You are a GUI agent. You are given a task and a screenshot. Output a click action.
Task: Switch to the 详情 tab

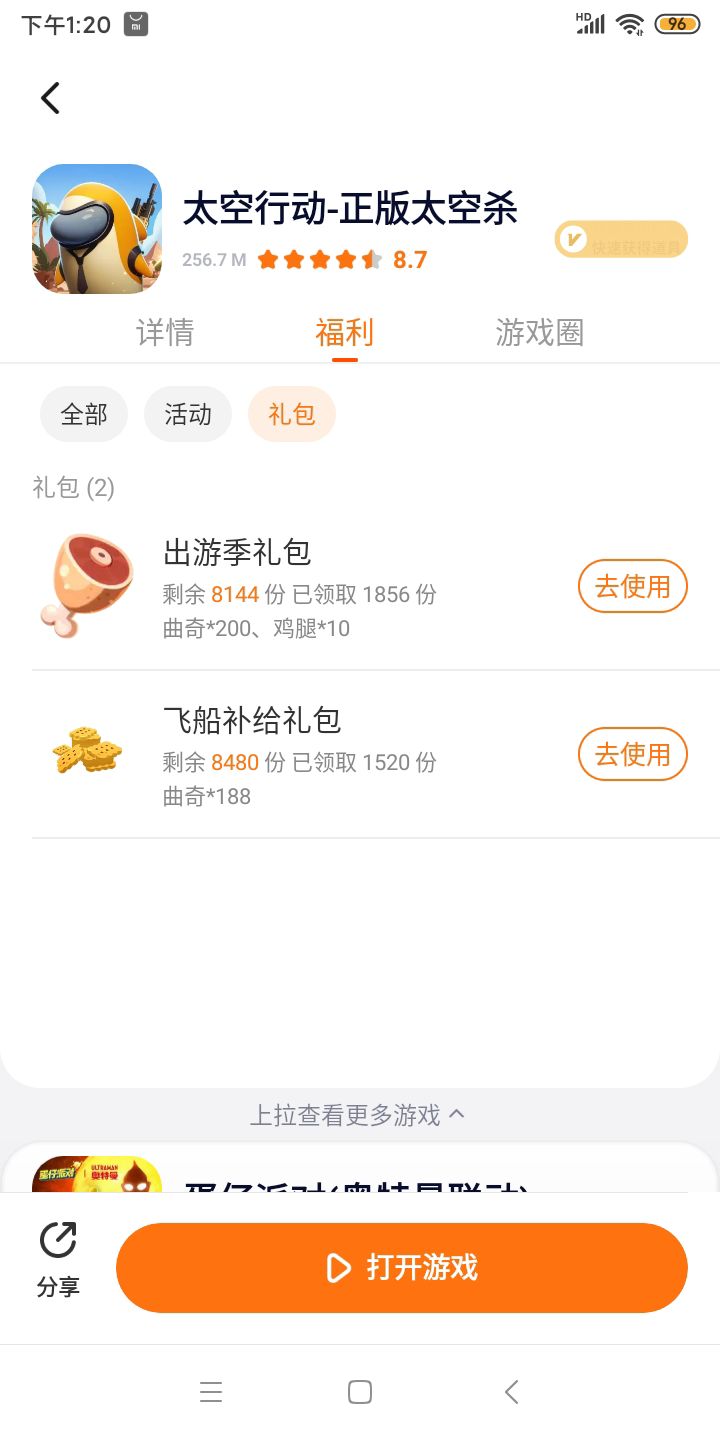pos(165,332)
